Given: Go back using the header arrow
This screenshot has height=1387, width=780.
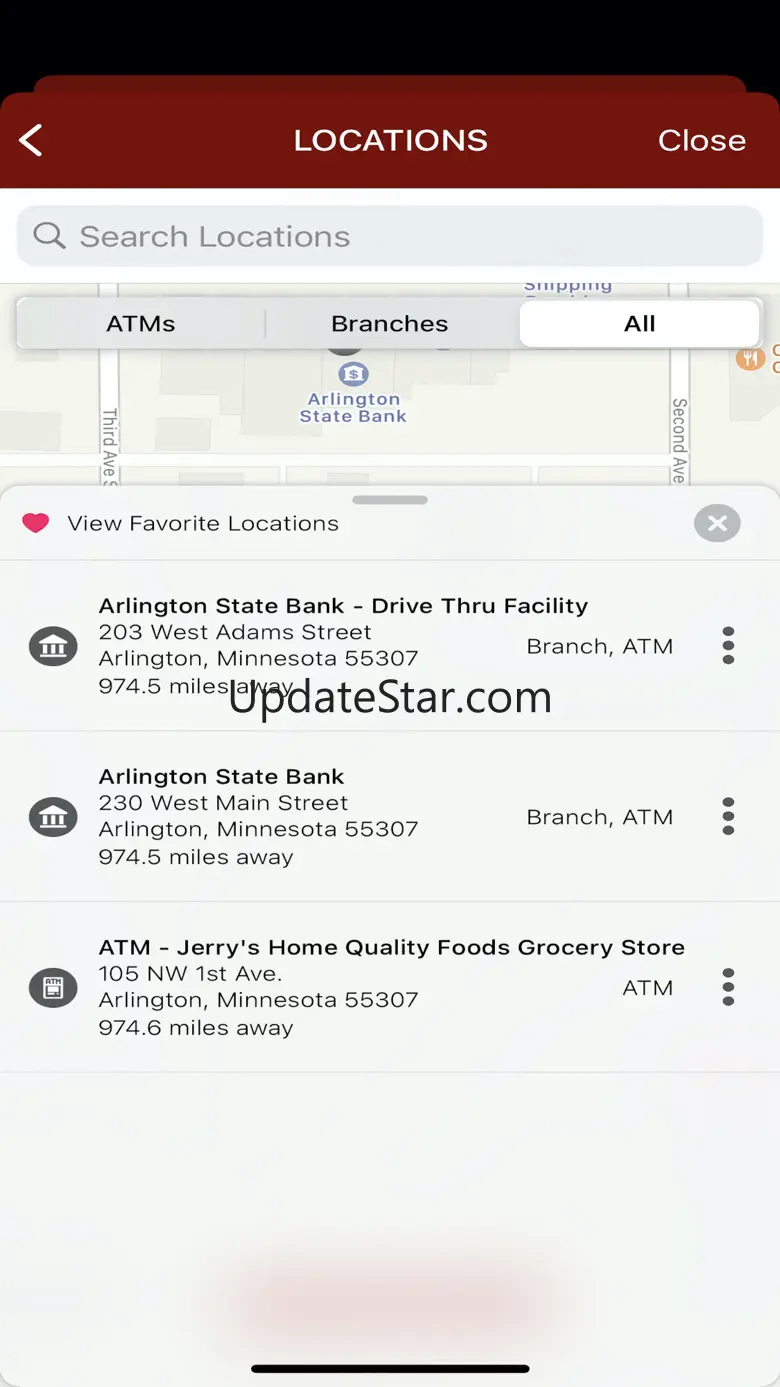Looking at the screenshot, I should 32,140.
